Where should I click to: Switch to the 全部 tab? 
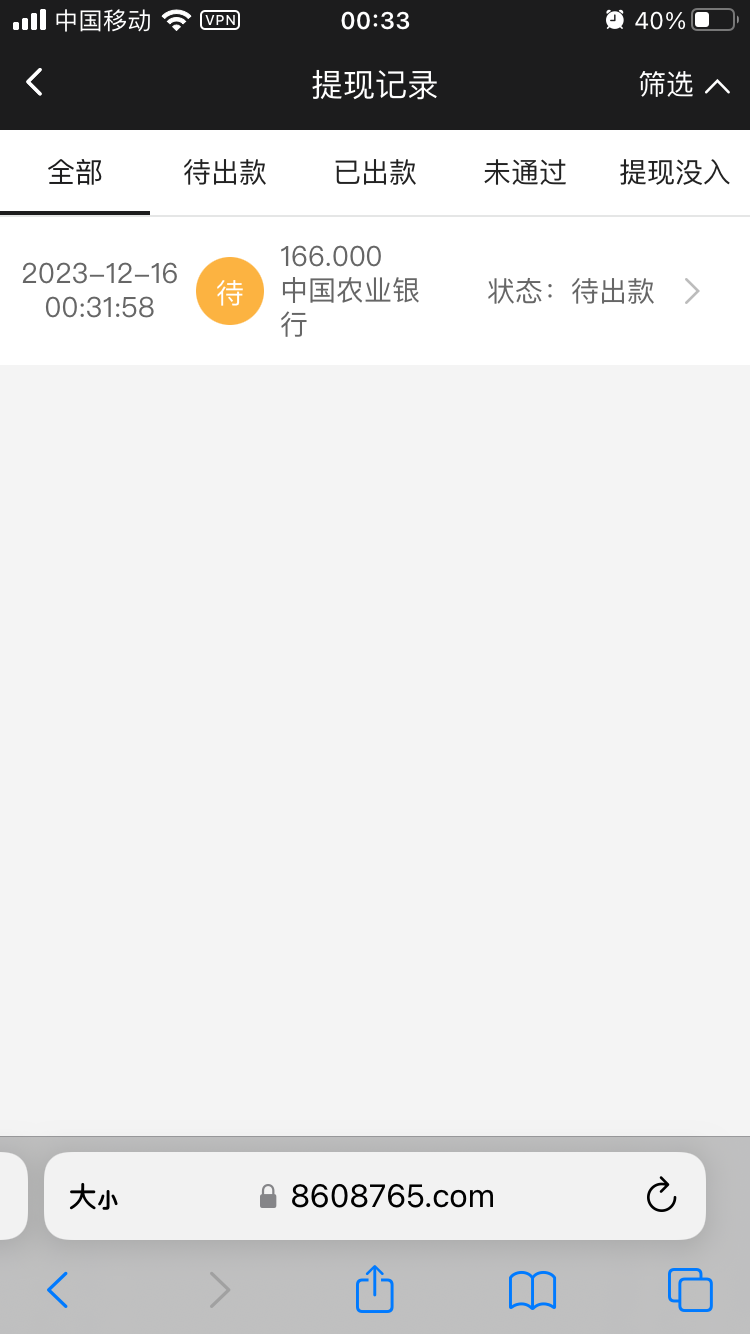click(75, 173)
